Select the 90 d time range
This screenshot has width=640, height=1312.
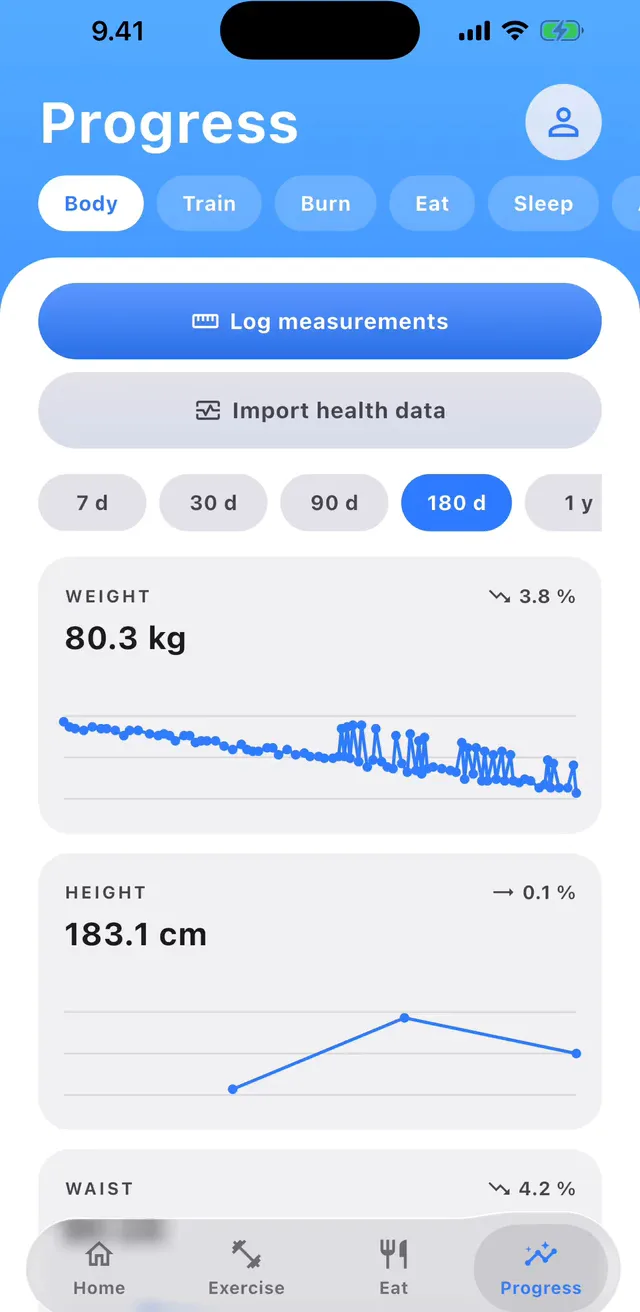coord(334,502)
